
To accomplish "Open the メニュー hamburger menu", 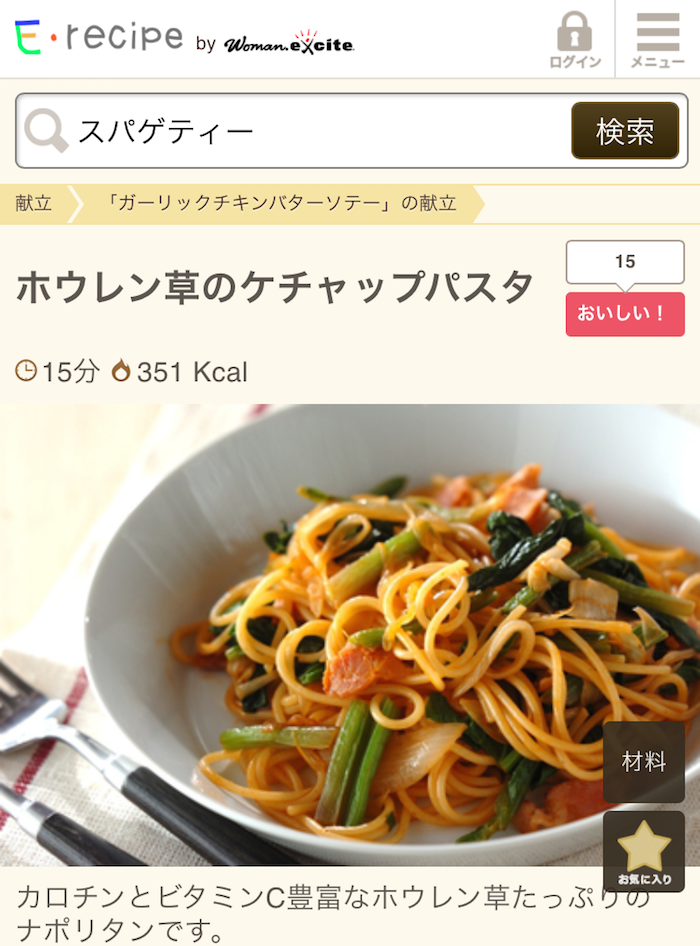I will pyautogui.click(x=657, y=39).
